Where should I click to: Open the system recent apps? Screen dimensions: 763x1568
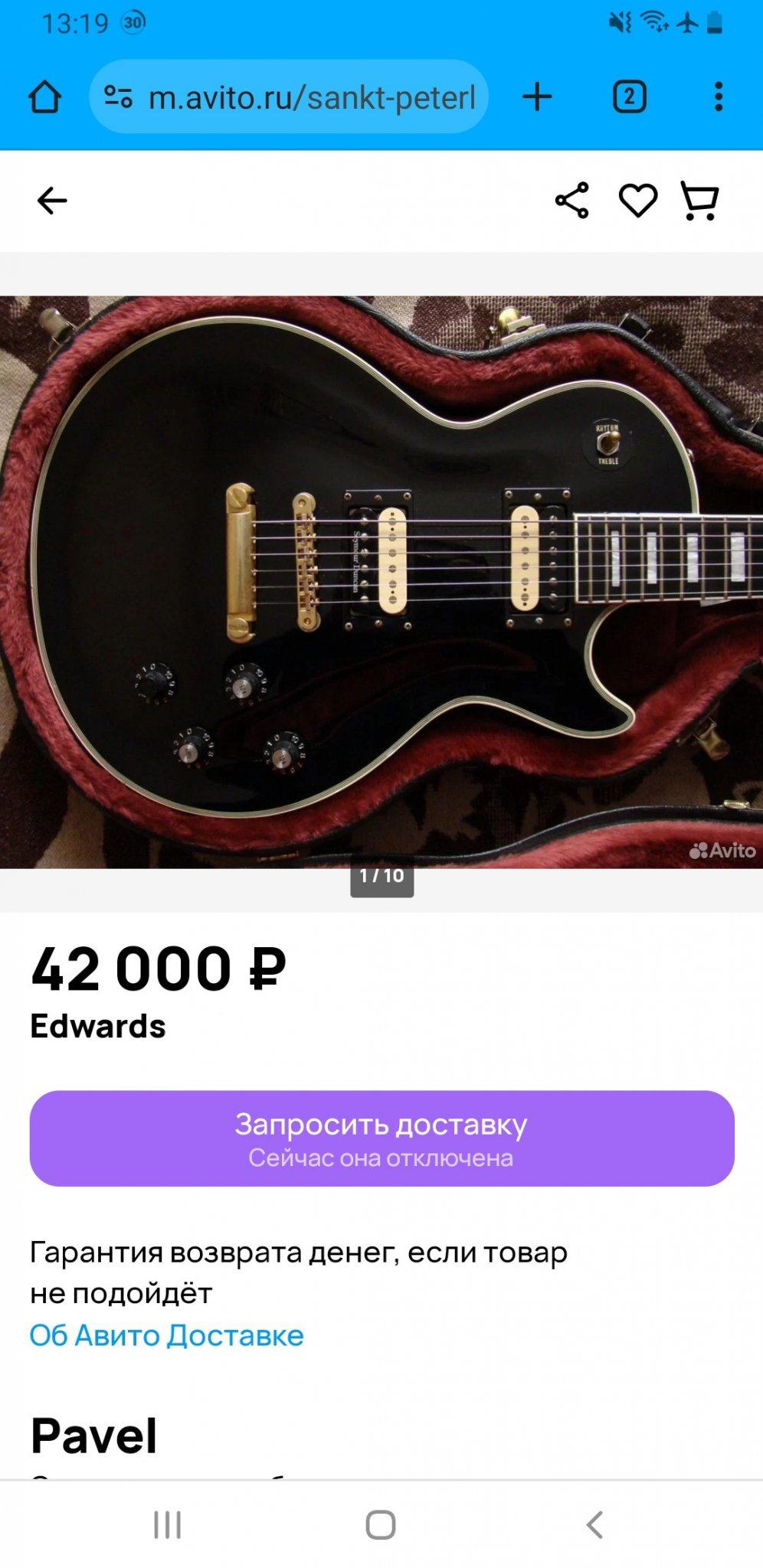[167, 1524]
